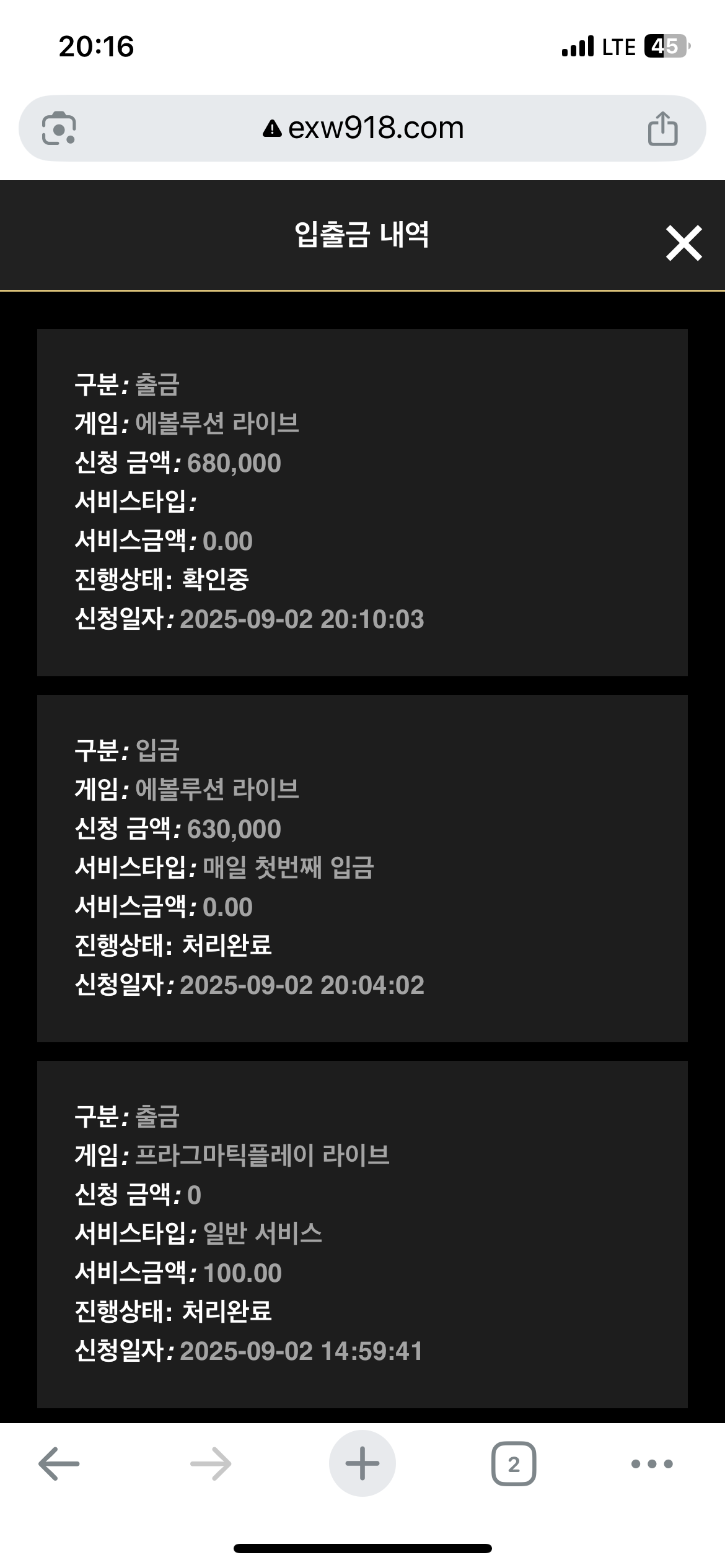The width and height of the screenshot is (725, 1568).
Task: Go back to the previous page
Action: click(x=59, y=1464)
